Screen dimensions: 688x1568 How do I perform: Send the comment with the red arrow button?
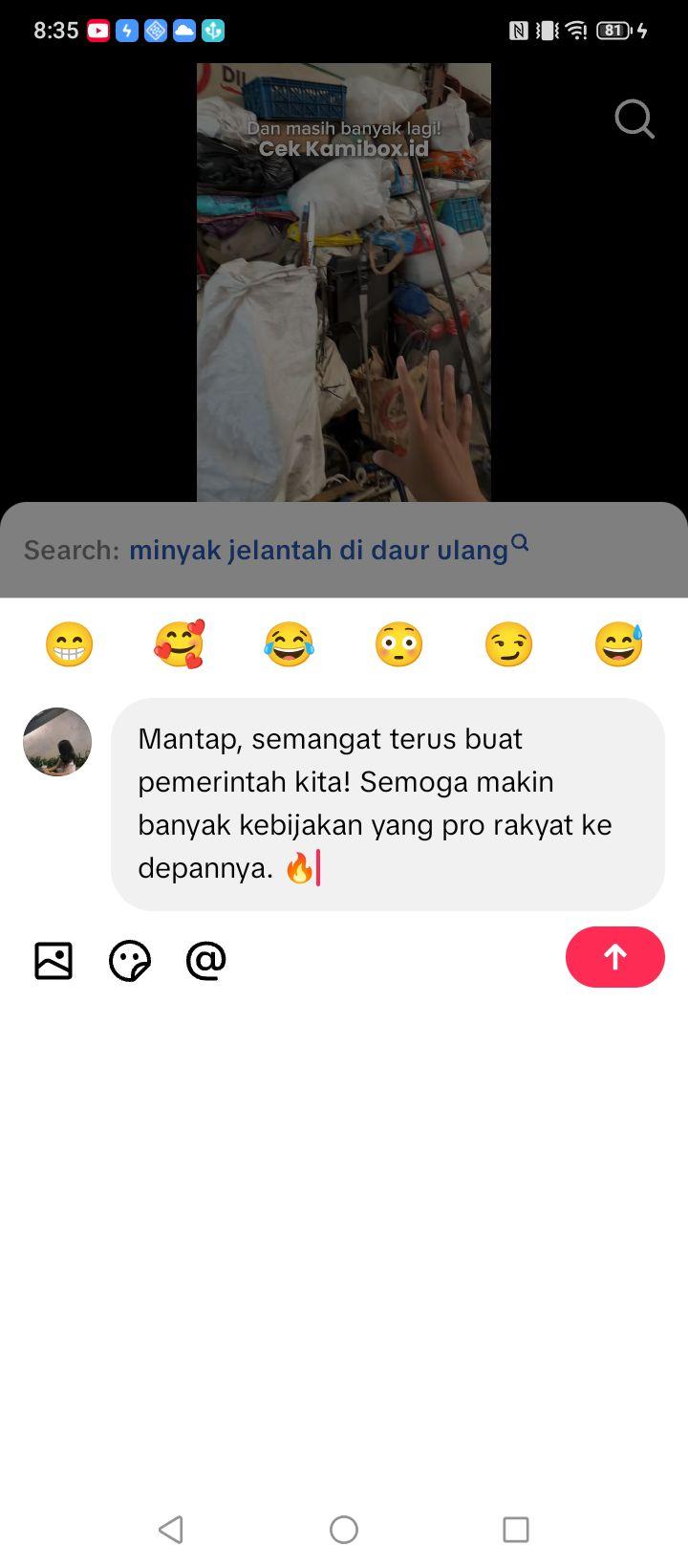point(615,957)
